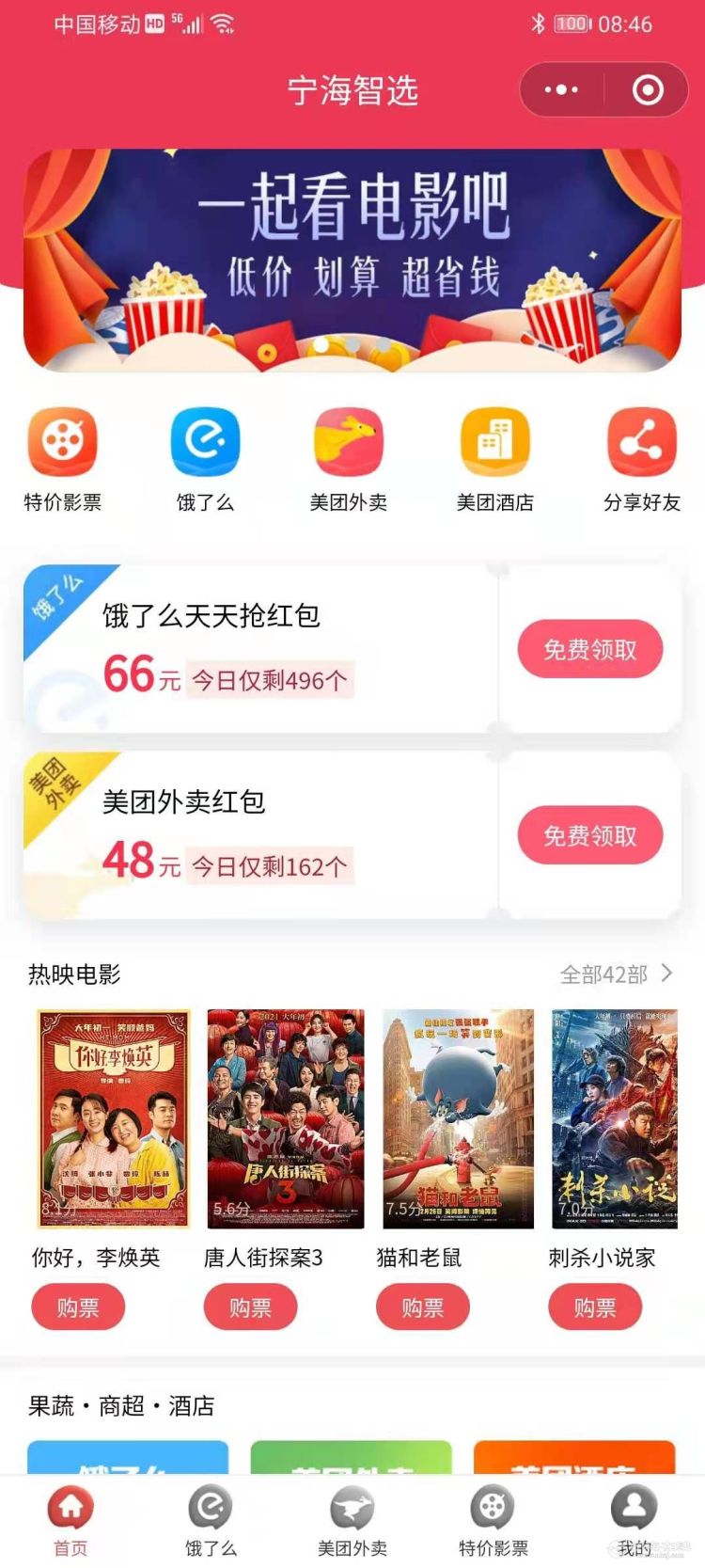Viewport: 705px width, 1568px height.
Task: Open the 唐人街探案3 movie poster
Action: coord(286,1118)
